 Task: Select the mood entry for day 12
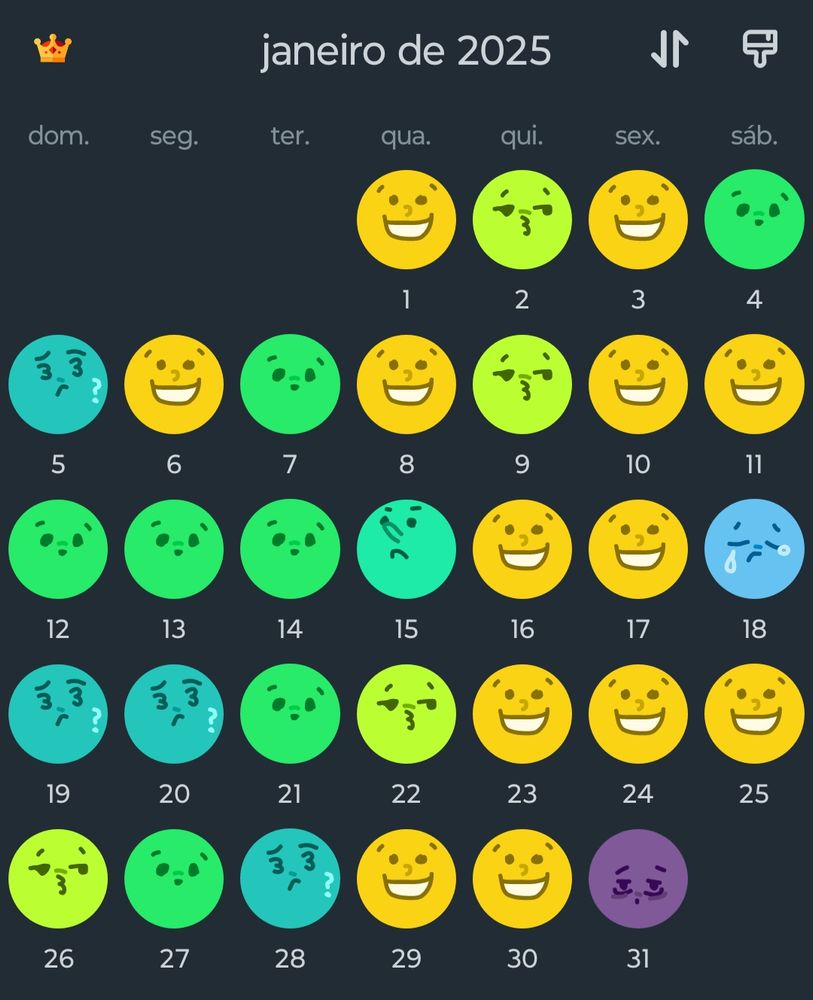[58, 549]
